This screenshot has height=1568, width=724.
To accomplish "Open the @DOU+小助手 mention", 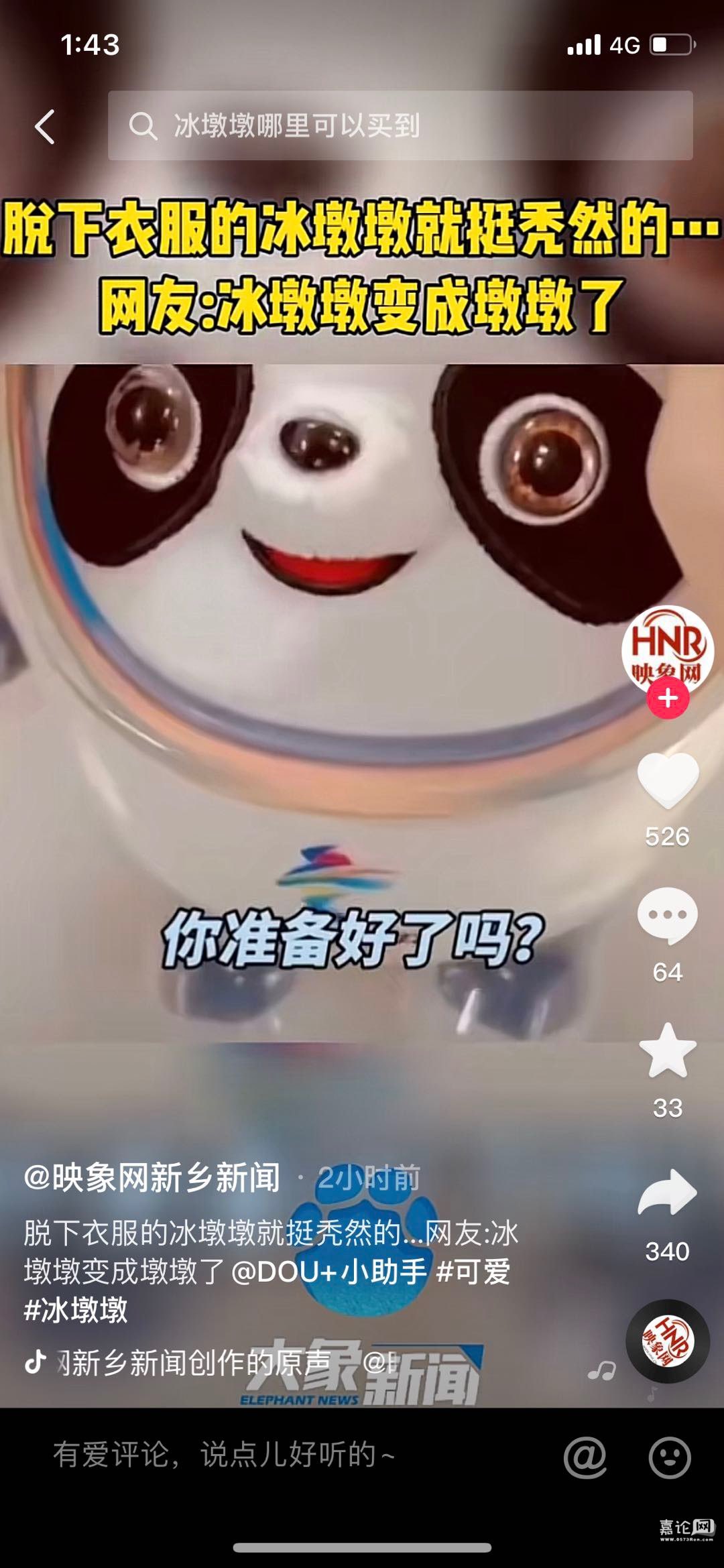I will [328, 1272].
